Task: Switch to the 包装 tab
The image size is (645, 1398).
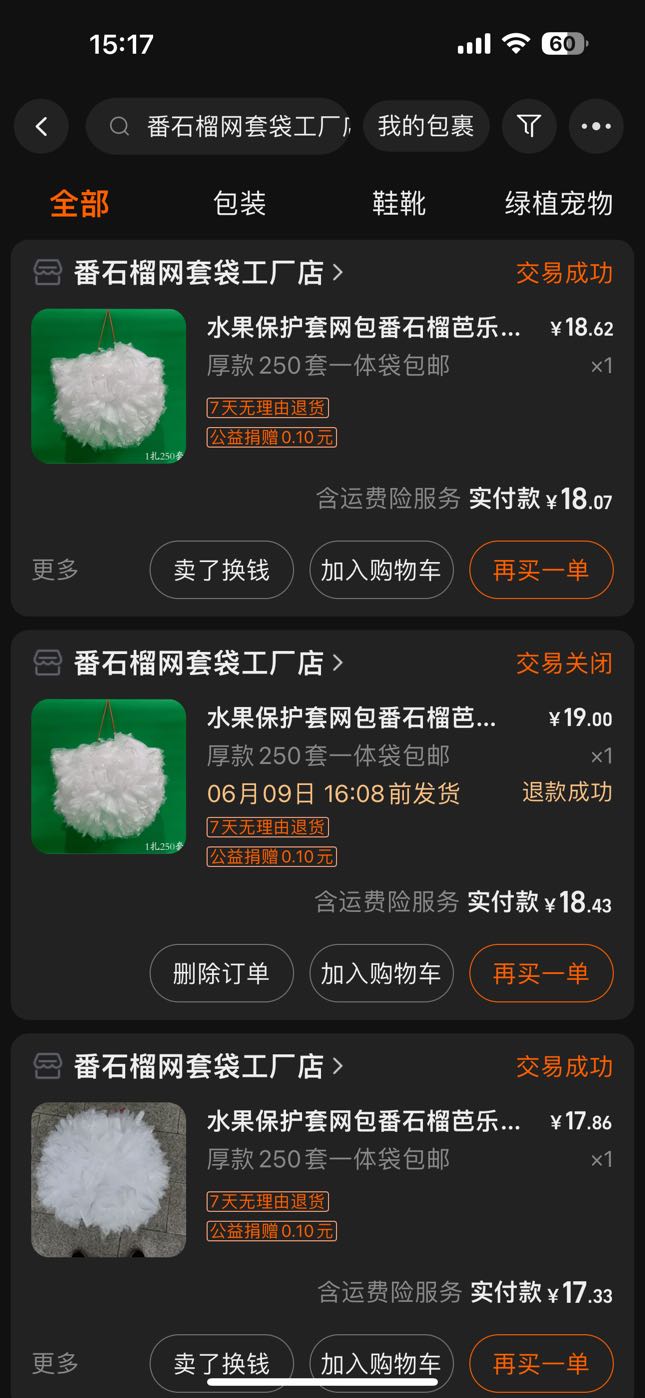Action: click(x=240, y=204)
